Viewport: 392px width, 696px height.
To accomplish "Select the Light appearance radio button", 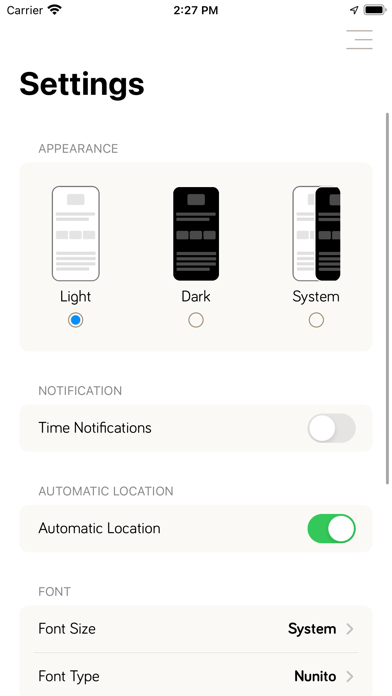I will tap(75, 320).
